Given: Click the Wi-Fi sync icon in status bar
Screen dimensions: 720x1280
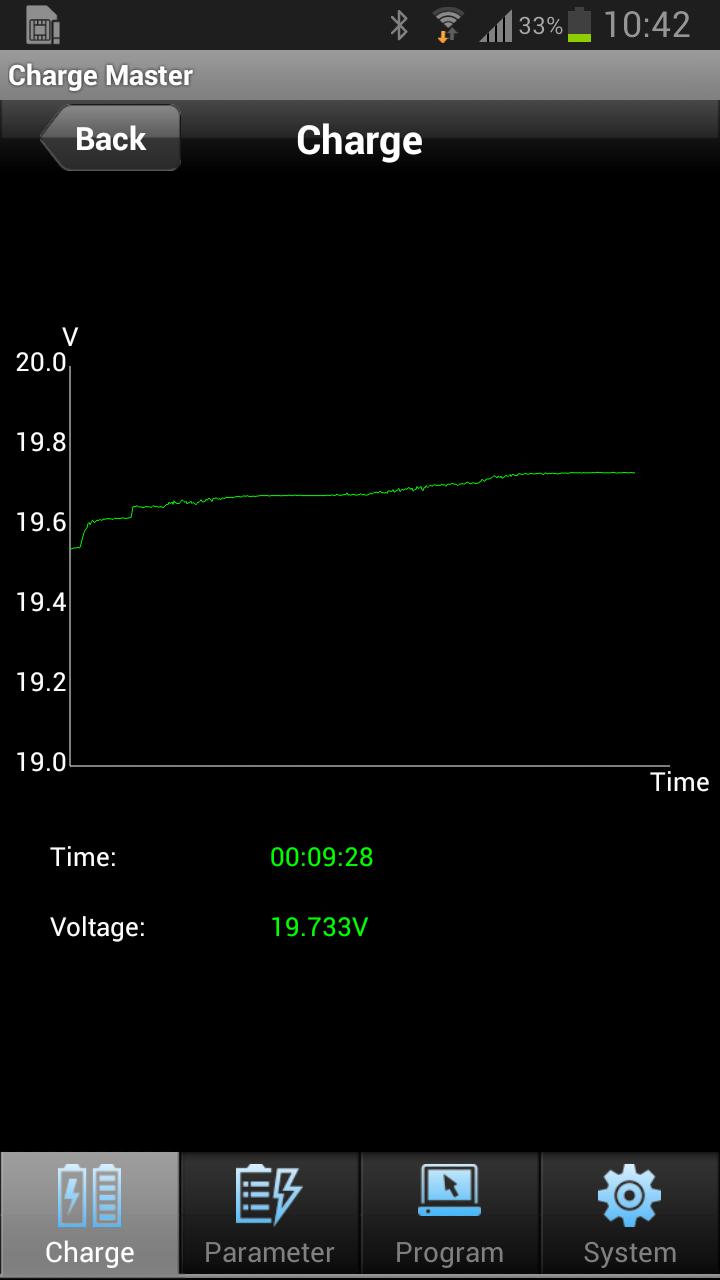Looking at the screenshot, I should point(445,24).
